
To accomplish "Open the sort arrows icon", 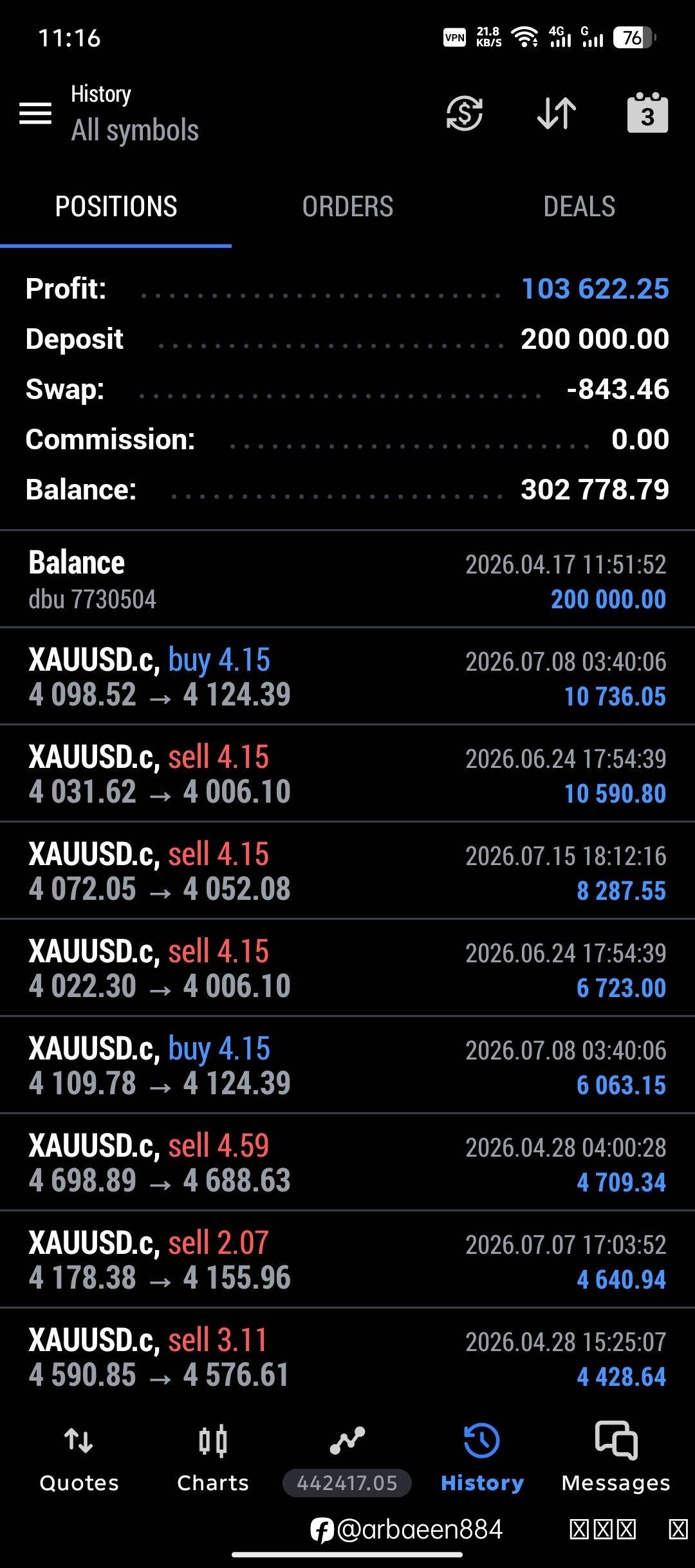I will pyautogui.click(x=557, y=113).
